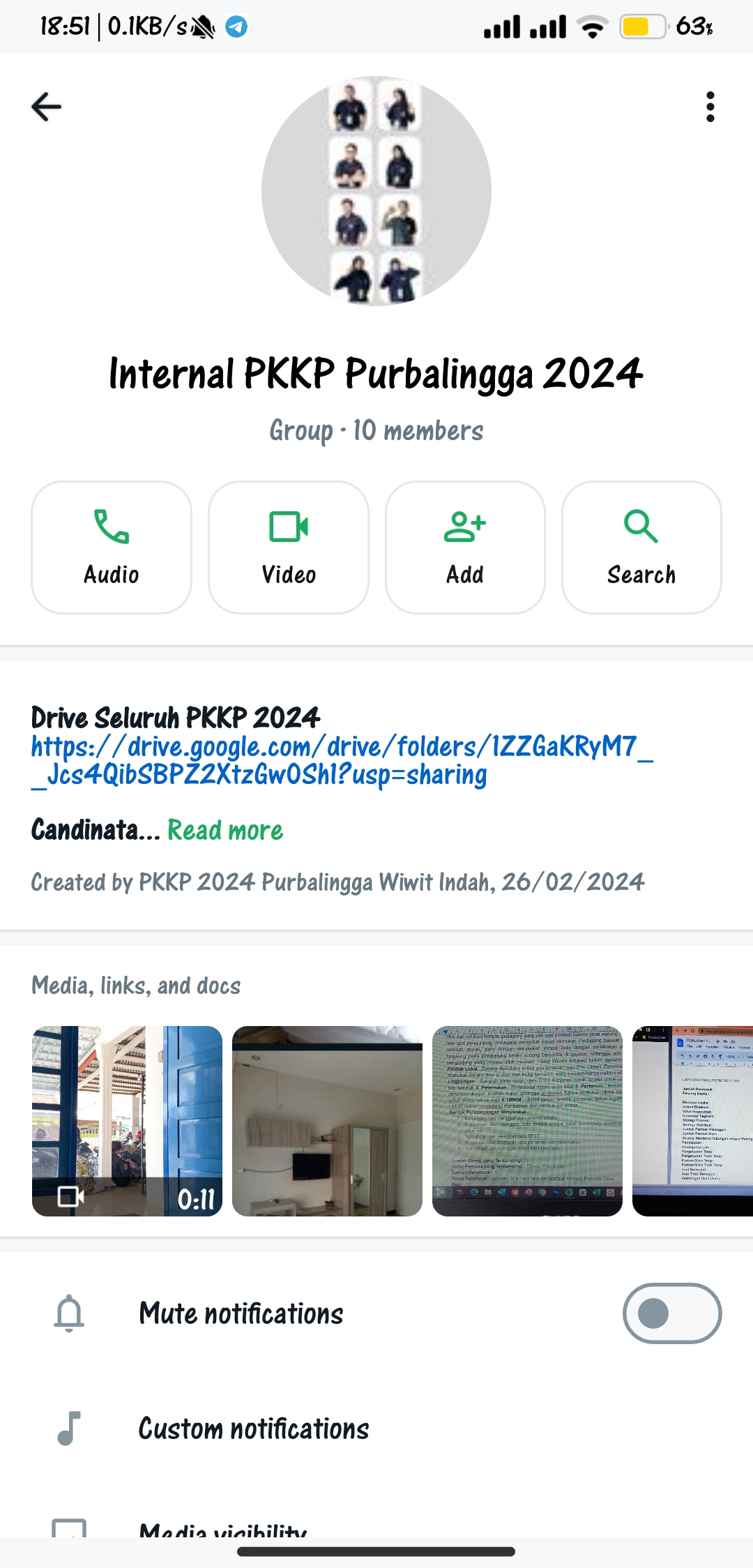The width and height of the screenshot is (753, 1568).
Task: Open Media, links, and docs section
Action: point(136,986)
